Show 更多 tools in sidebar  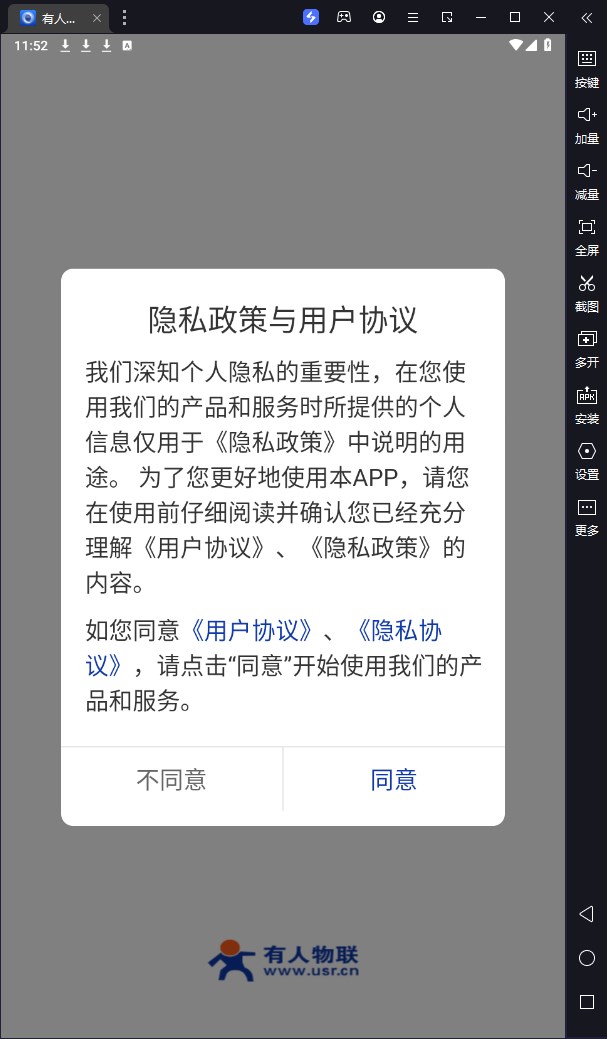(586, 518)
